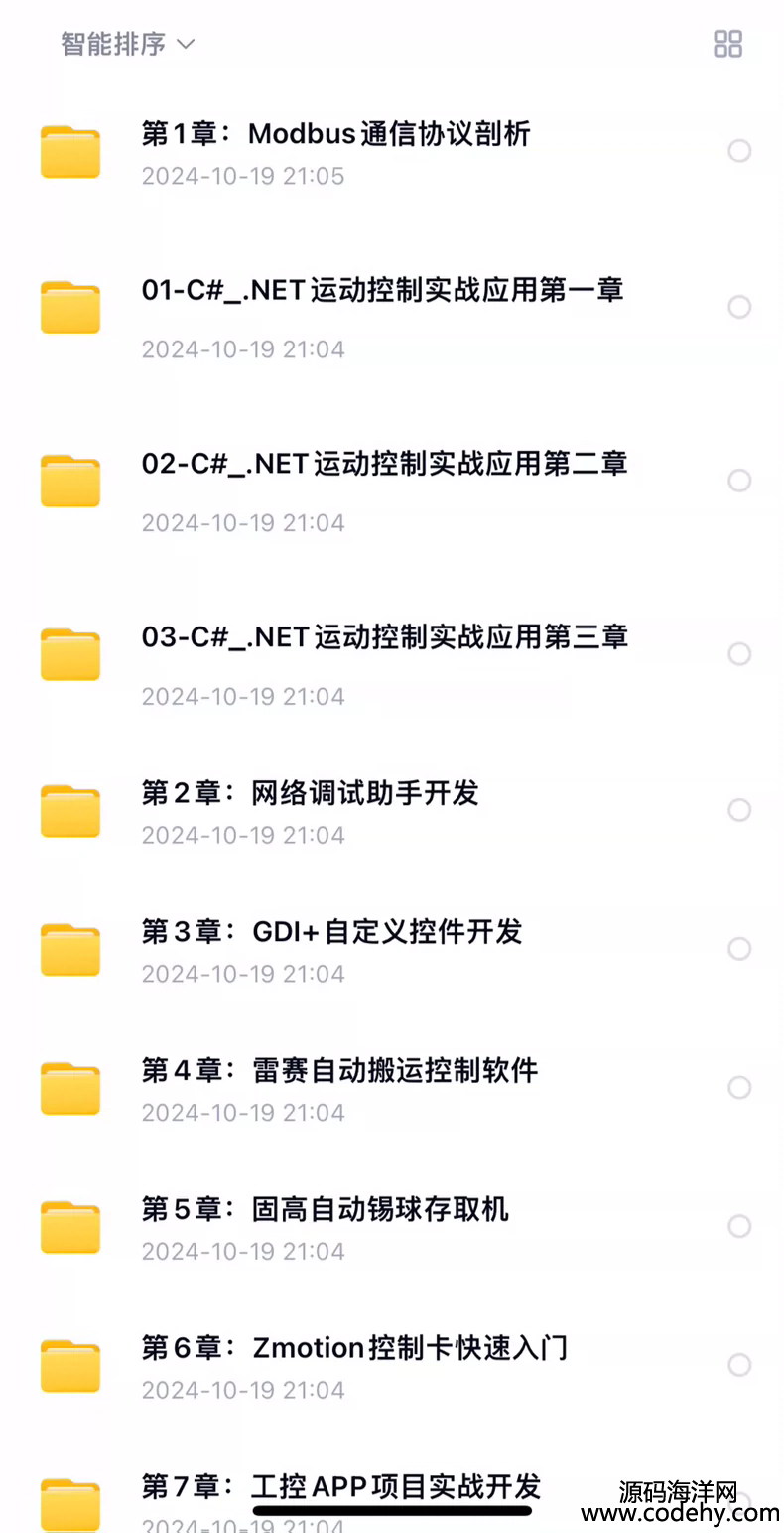Viewport: 784px width, 1533px height.
Task: Mark the 03-C#_.NET 第三章 folder as selected
Action: pyautogui.click(x=739, y=654)
